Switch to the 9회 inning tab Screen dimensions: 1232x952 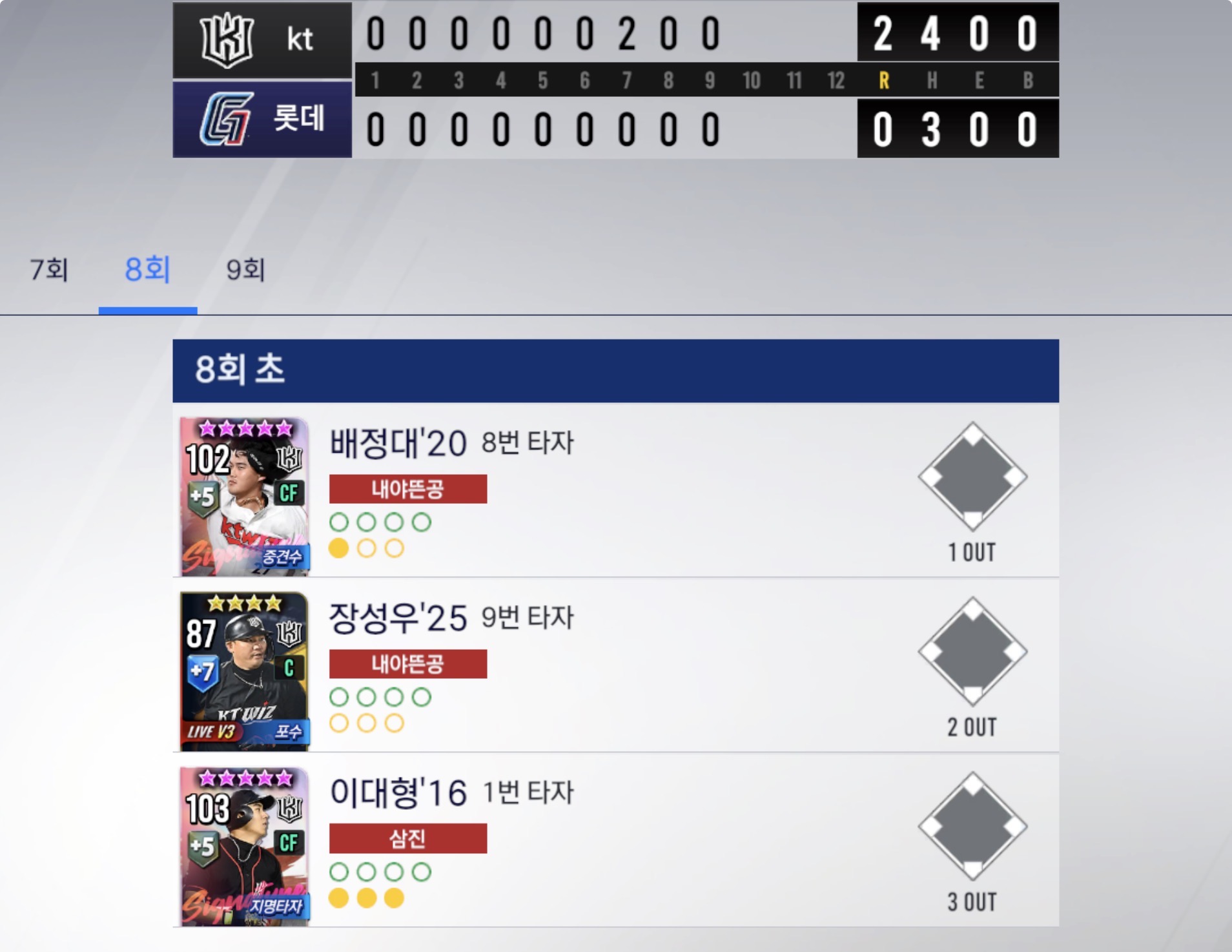[245, 270]
